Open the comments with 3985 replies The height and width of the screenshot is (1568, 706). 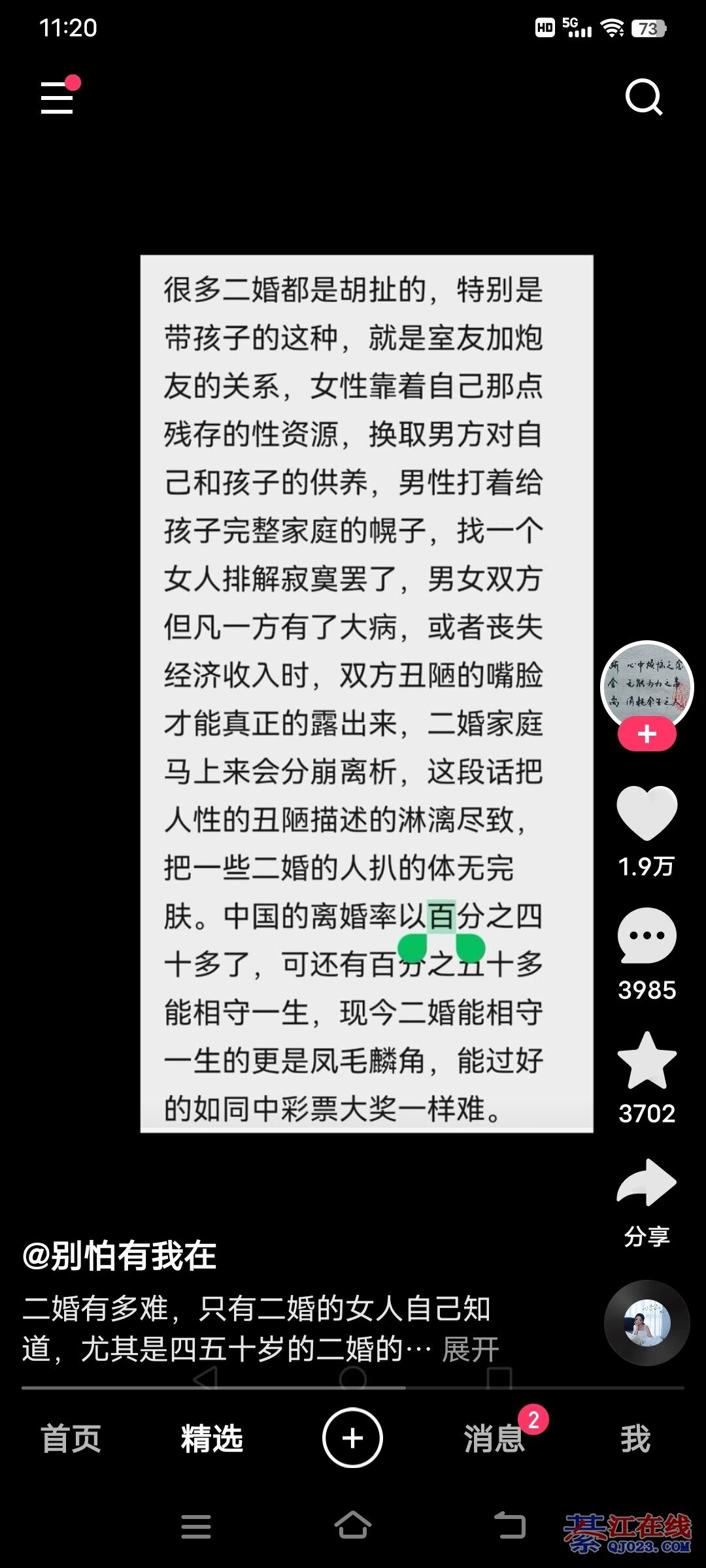coord(647,936)
